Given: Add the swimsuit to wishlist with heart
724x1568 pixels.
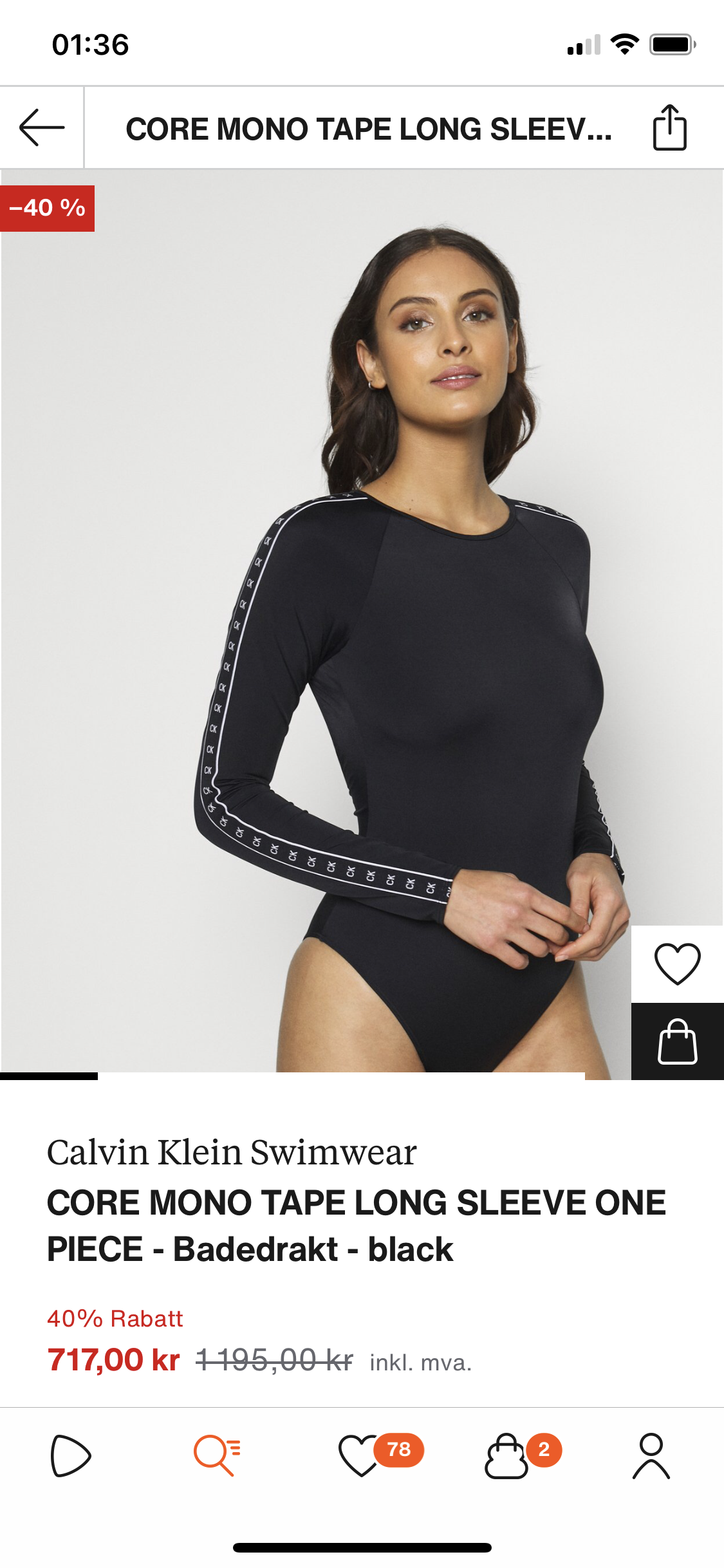Looking at the screenshot, I should (678, 964).
